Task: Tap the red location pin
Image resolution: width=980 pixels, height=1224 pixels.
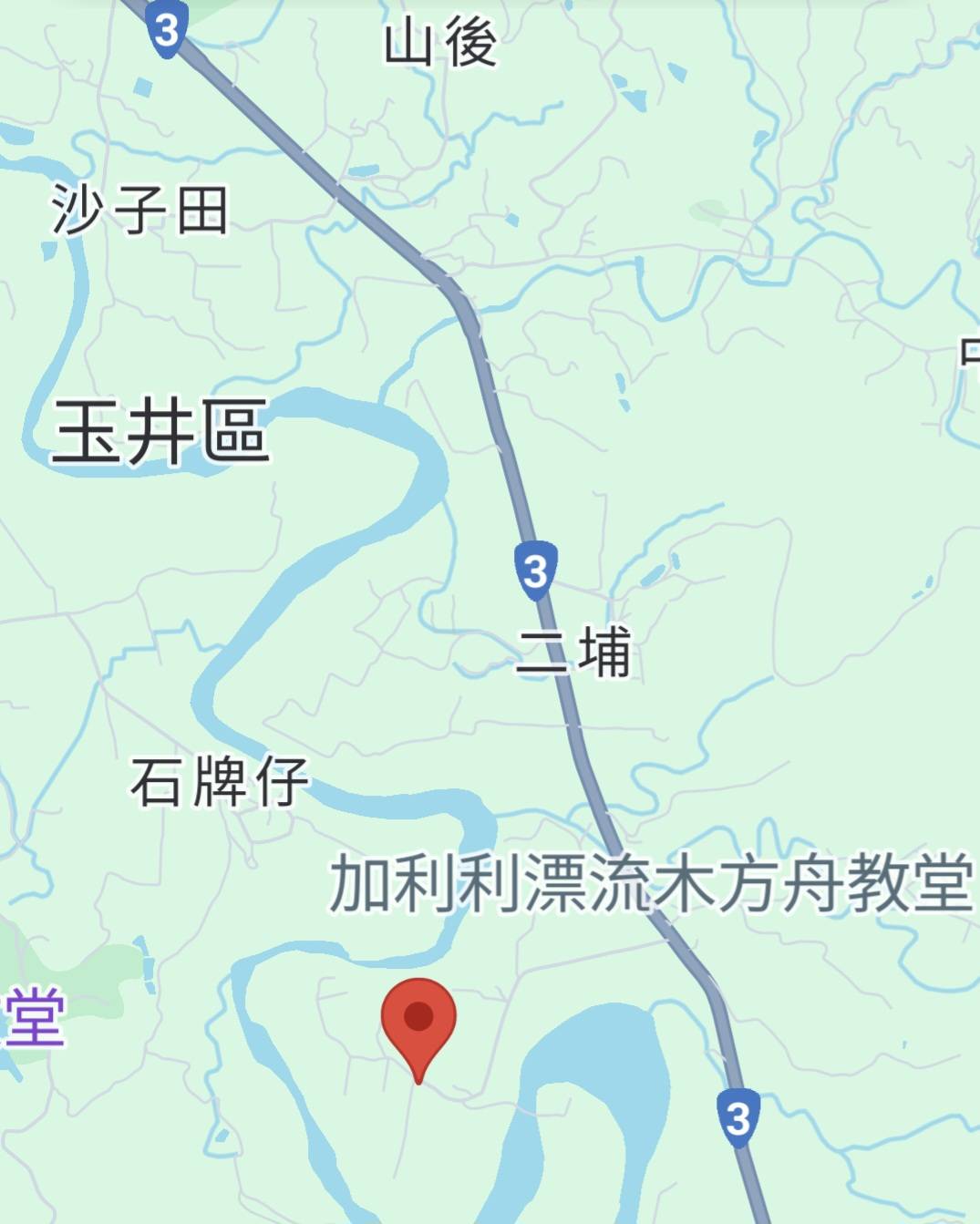Action: (418, 1022)
